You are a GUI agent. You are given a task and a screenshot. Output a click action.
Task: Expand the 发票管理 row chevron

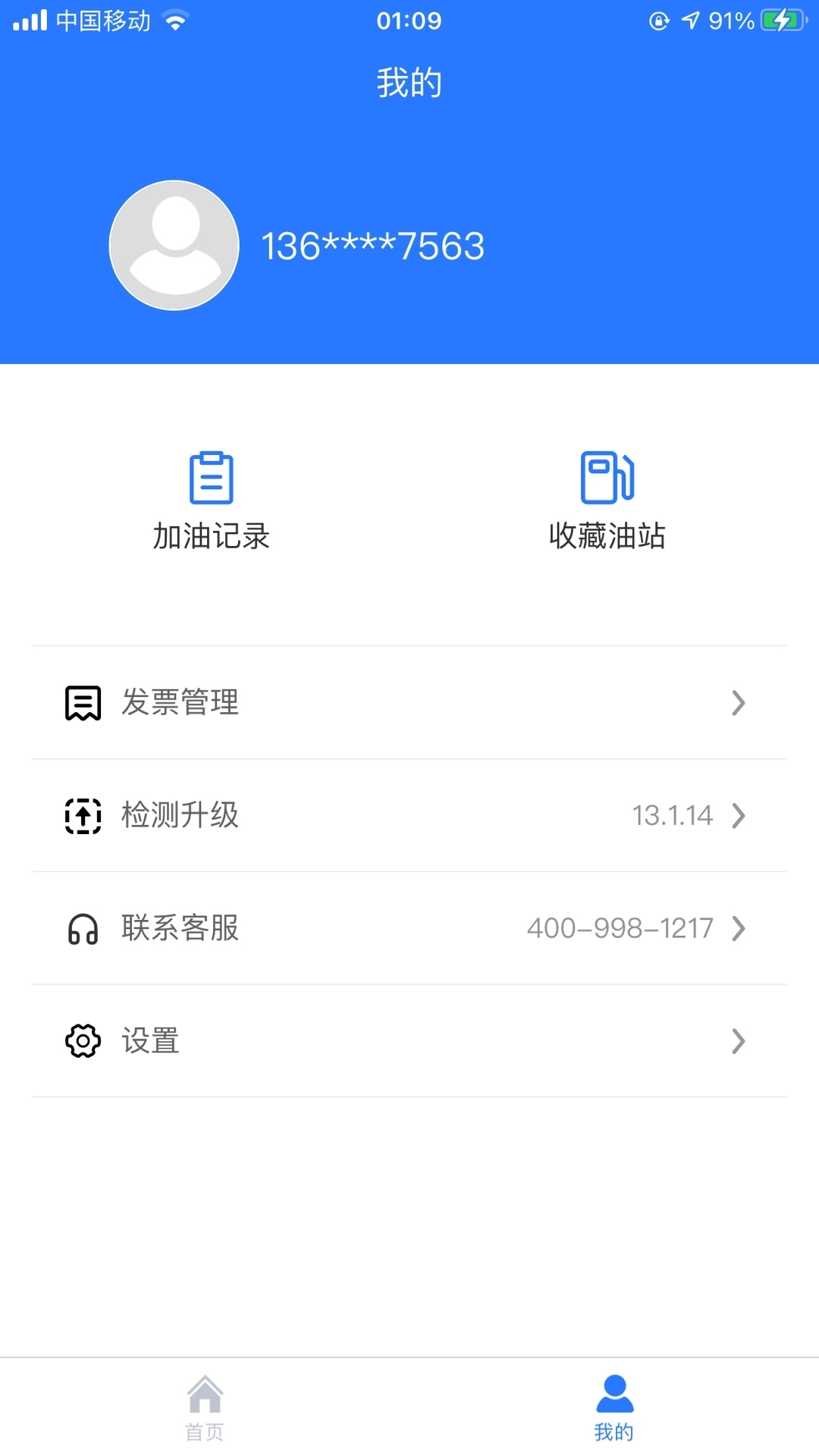[x=739, y=703]
